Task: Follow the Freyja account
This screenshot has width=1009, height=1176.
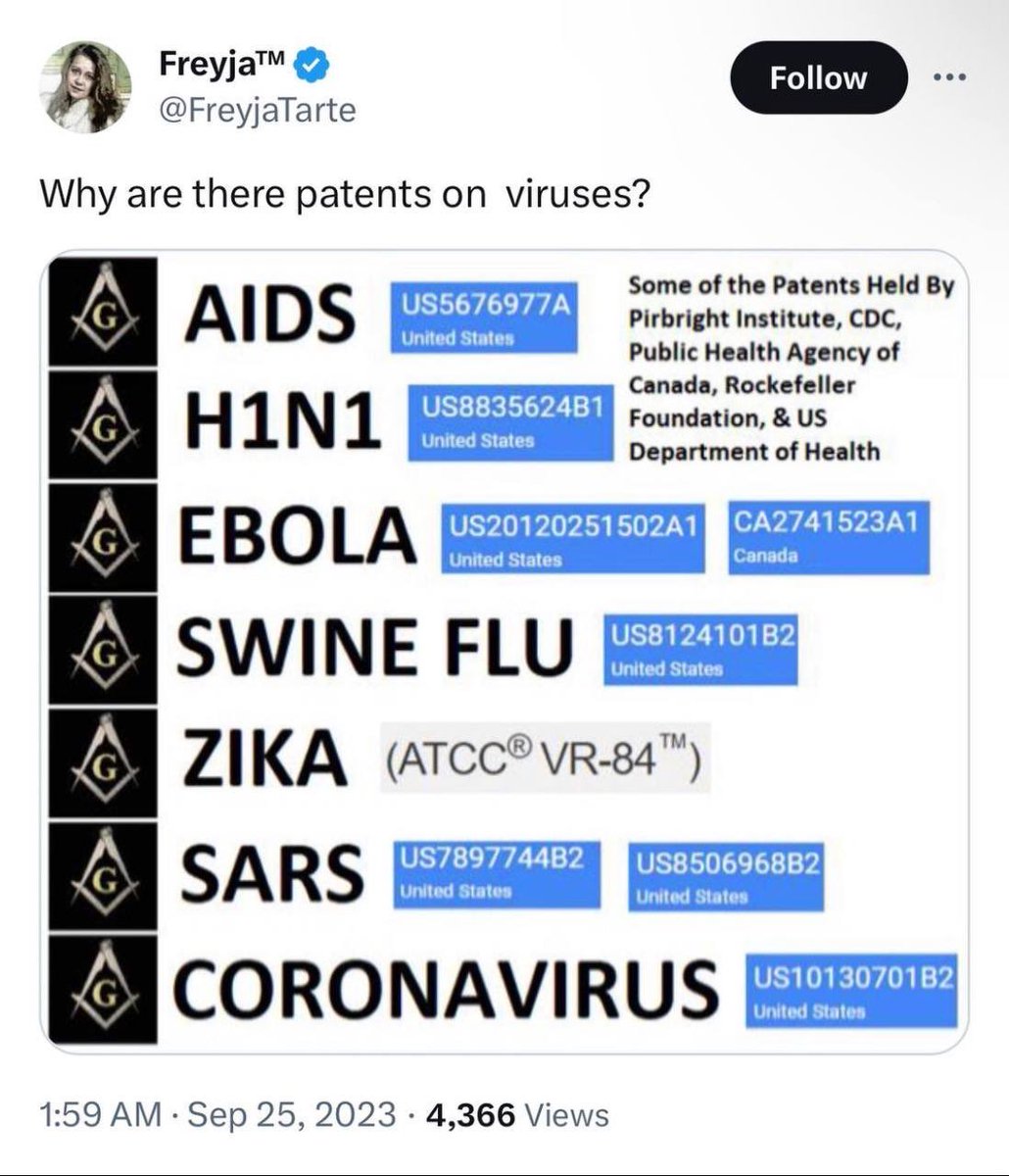Action: pos(817,78)
